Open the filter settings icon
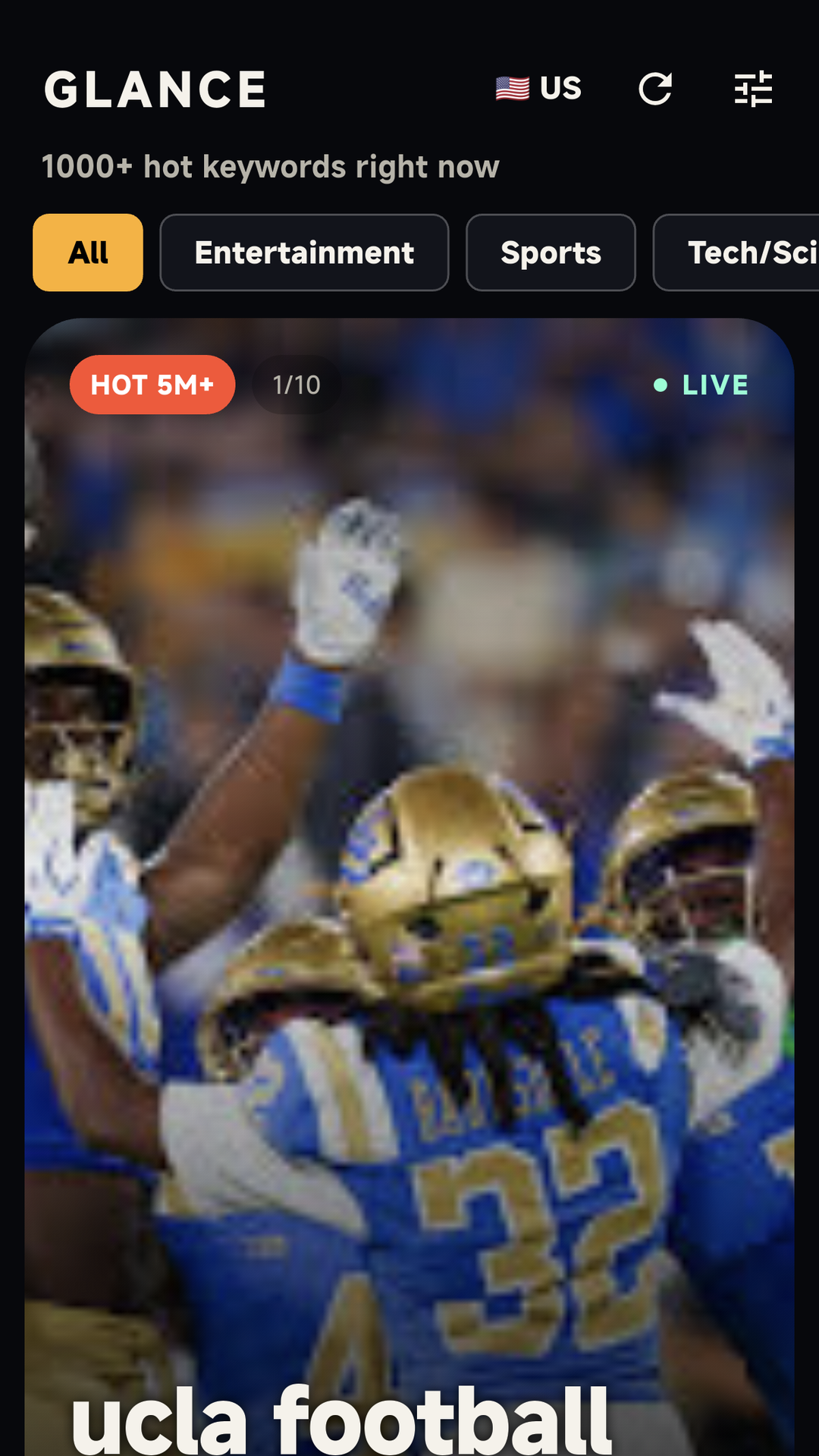The image size is (819, 1456). click(x=753, y=89)
